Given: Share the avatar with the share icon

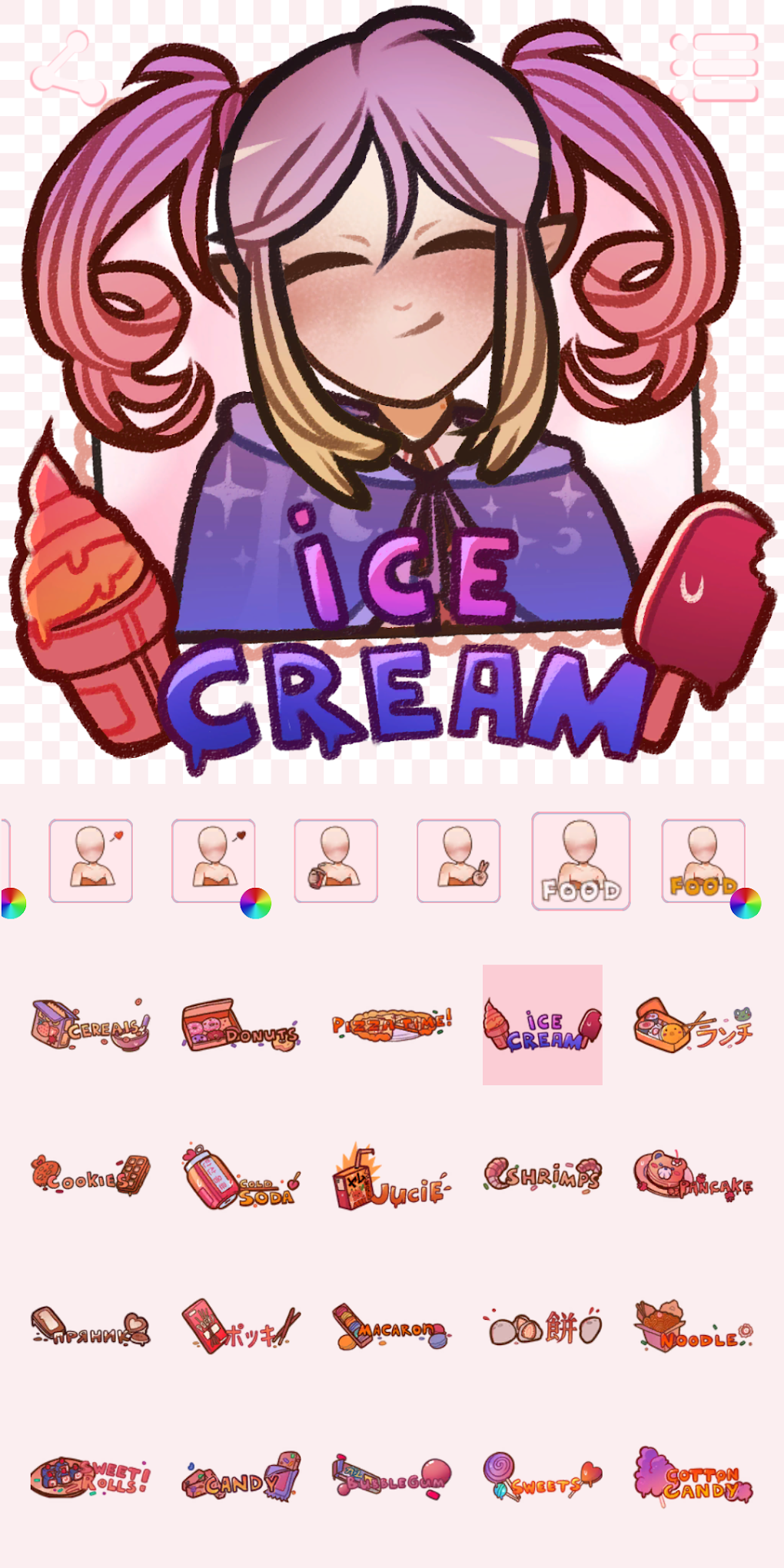Looking at the screenshot, I should pos(68,68).
